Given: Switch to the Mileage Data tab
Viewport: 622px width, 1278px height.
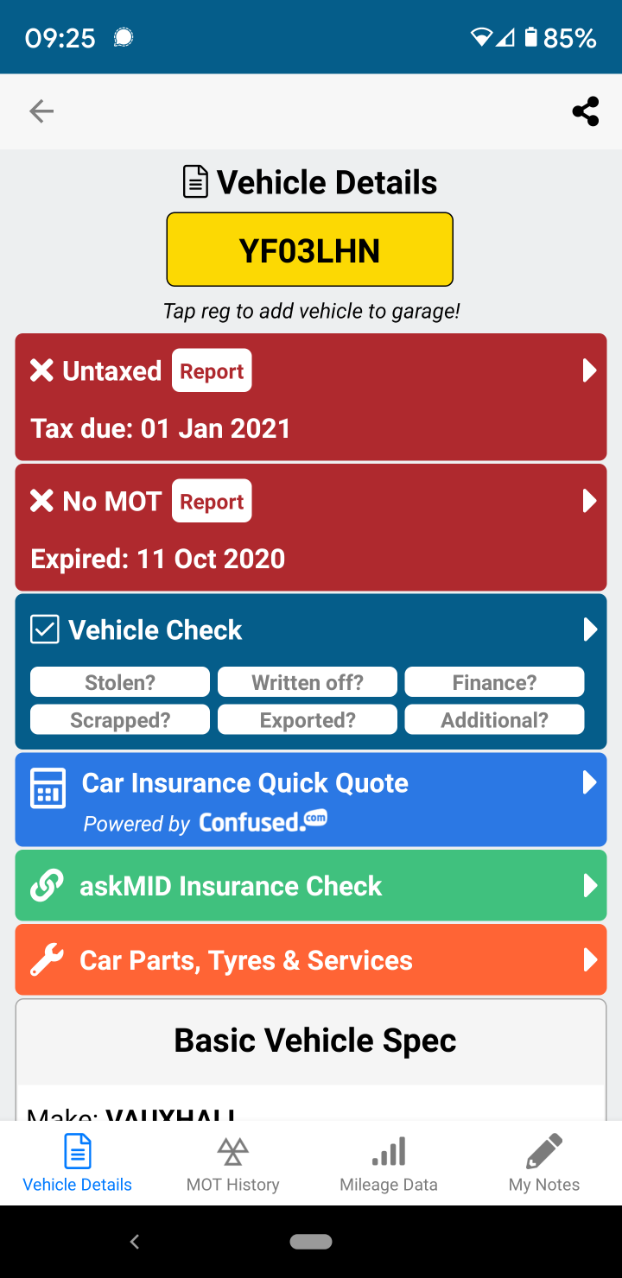Looking at the screenshot, I should (389, 1163).
